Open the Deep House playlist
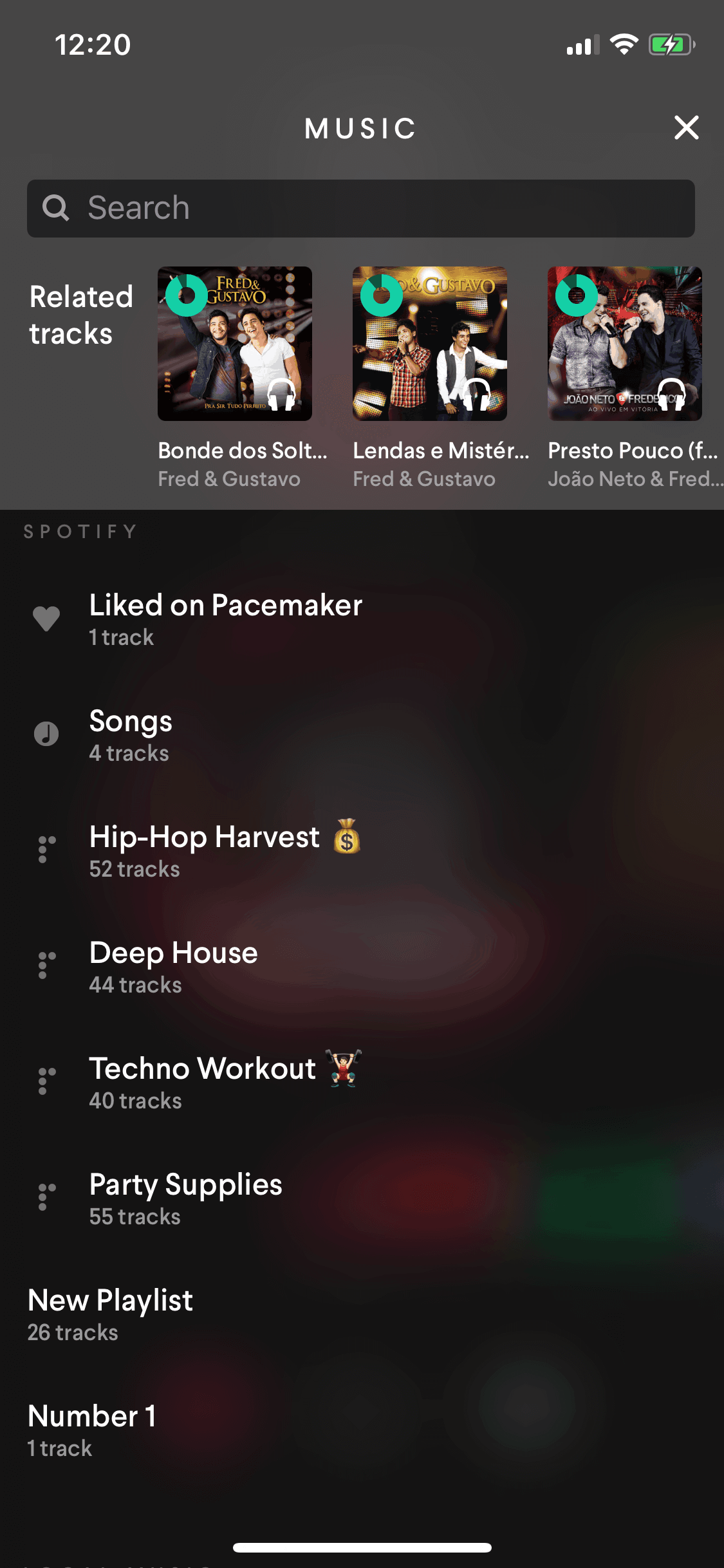 (x=362, y=967)
